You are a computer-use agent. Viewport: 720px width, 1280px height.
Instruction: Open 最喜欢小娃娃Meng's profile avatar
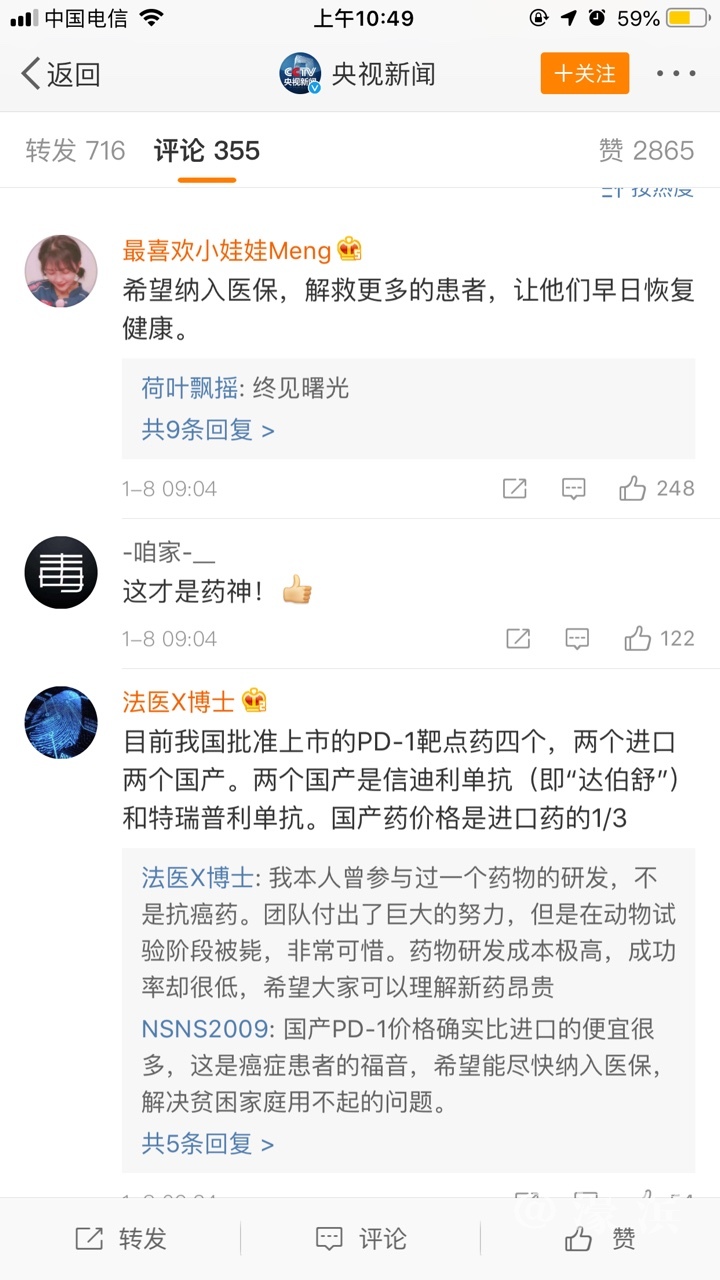tap(61, 272)
